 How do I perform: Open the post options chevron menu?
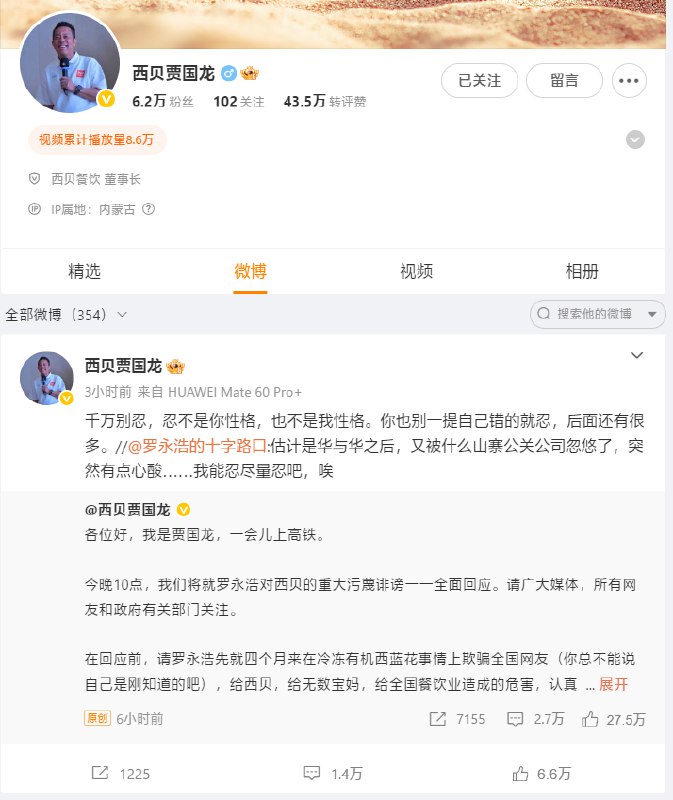tap(636, 356)
